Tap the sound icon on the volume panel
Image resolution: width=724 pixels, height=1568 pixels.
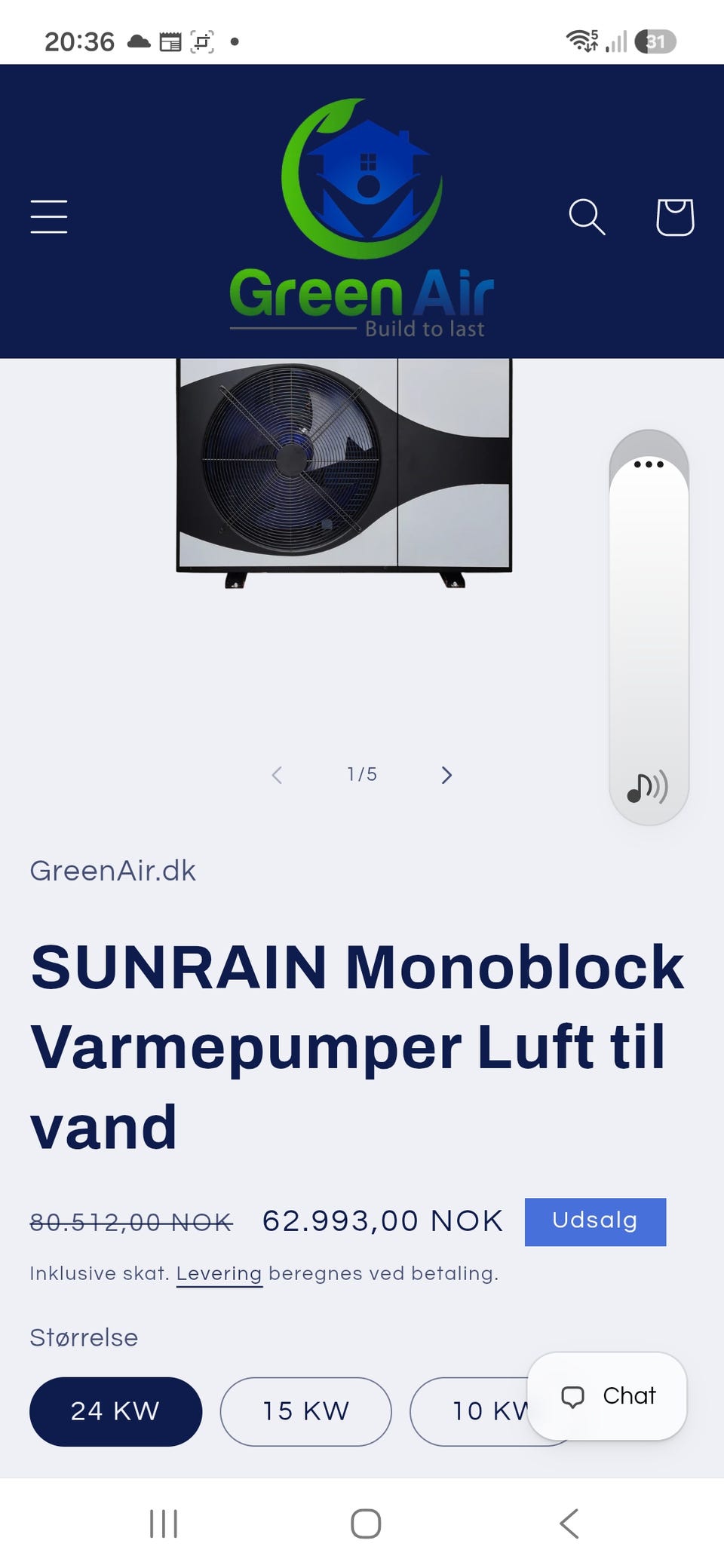[647, 788]
